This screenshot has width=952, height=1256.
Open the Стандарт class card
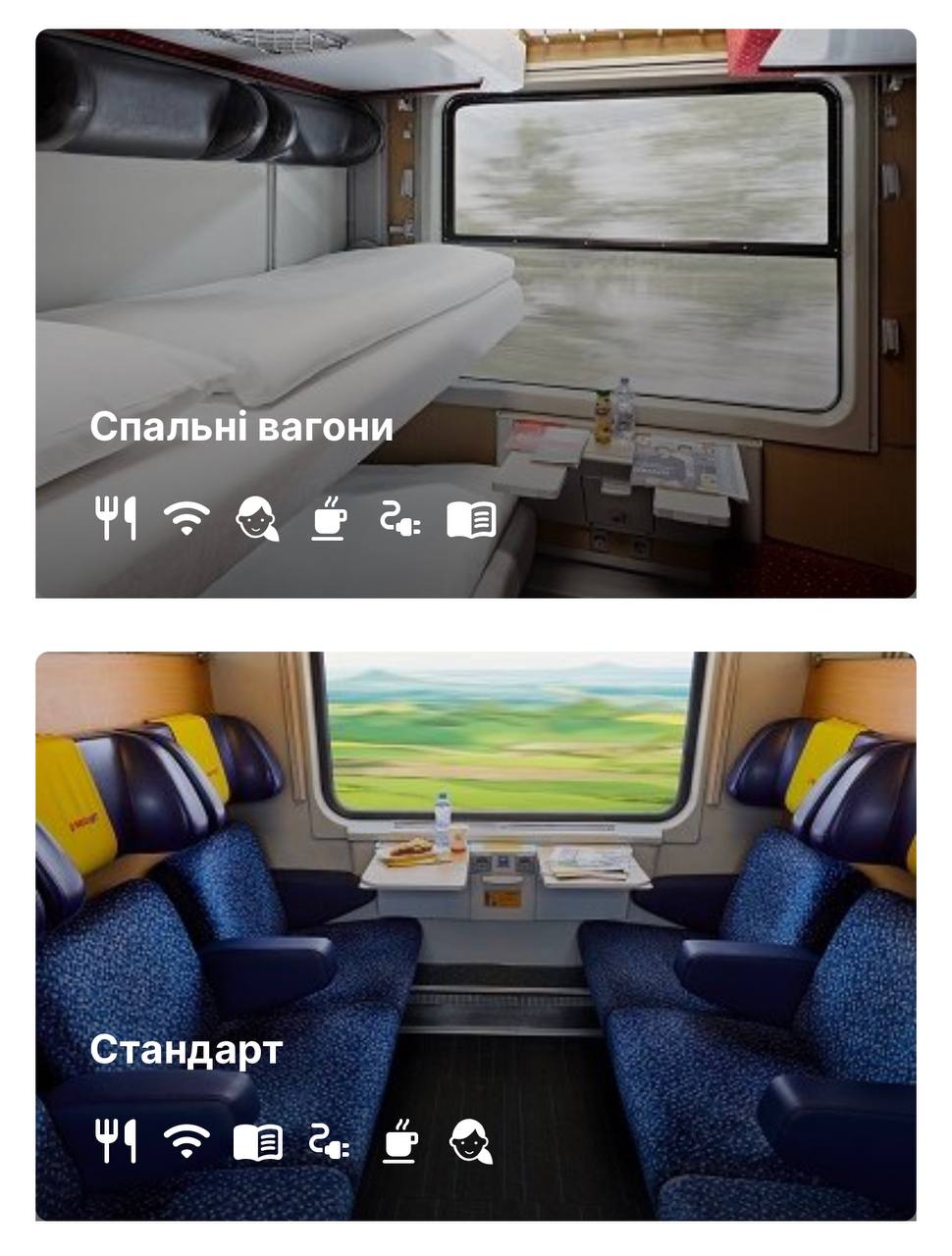click(x=476, y=937)
